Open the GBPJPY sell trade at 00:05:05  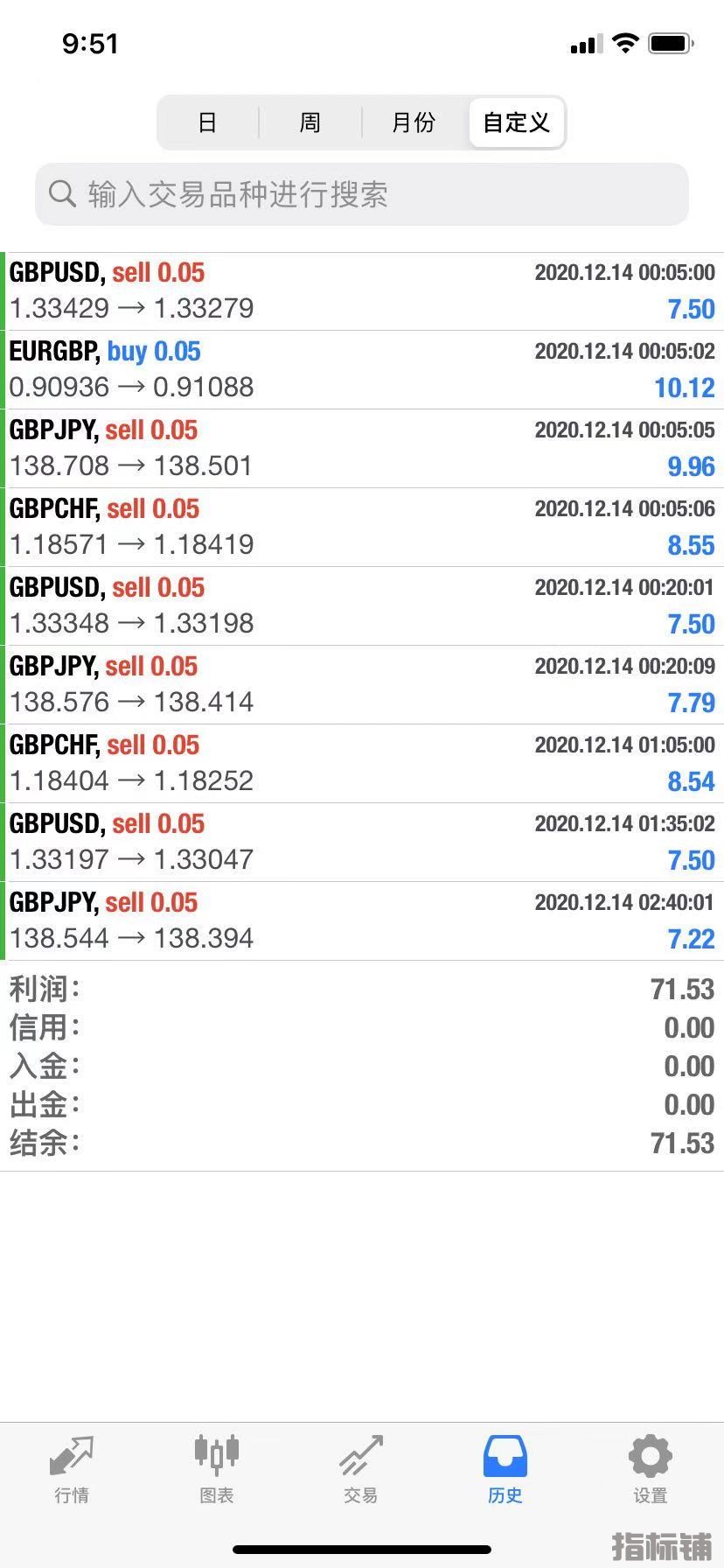pos(362,449)
